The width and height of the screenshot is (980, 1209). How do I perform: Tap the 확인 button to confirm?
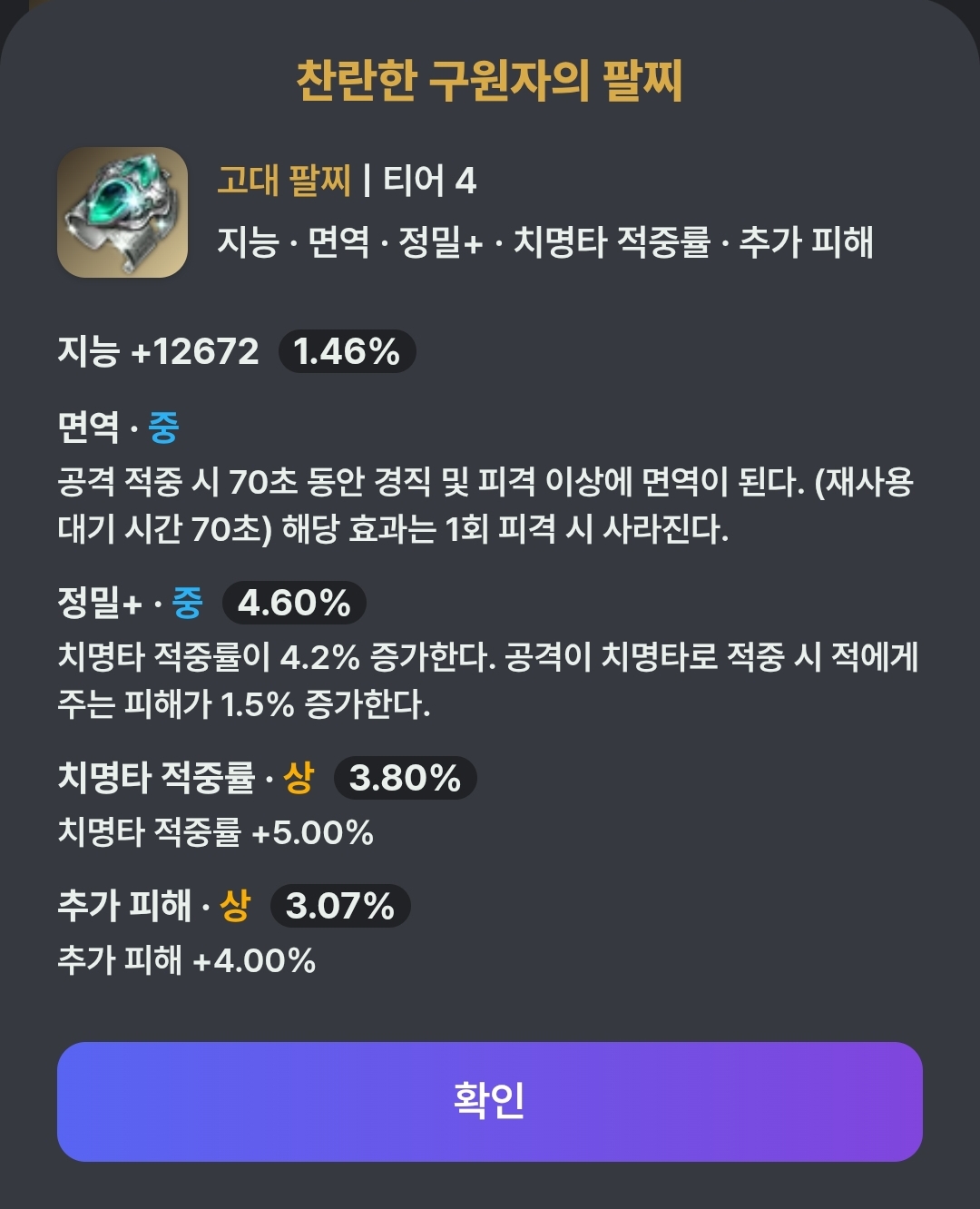pyautogui.click(x=490, y=1101)
